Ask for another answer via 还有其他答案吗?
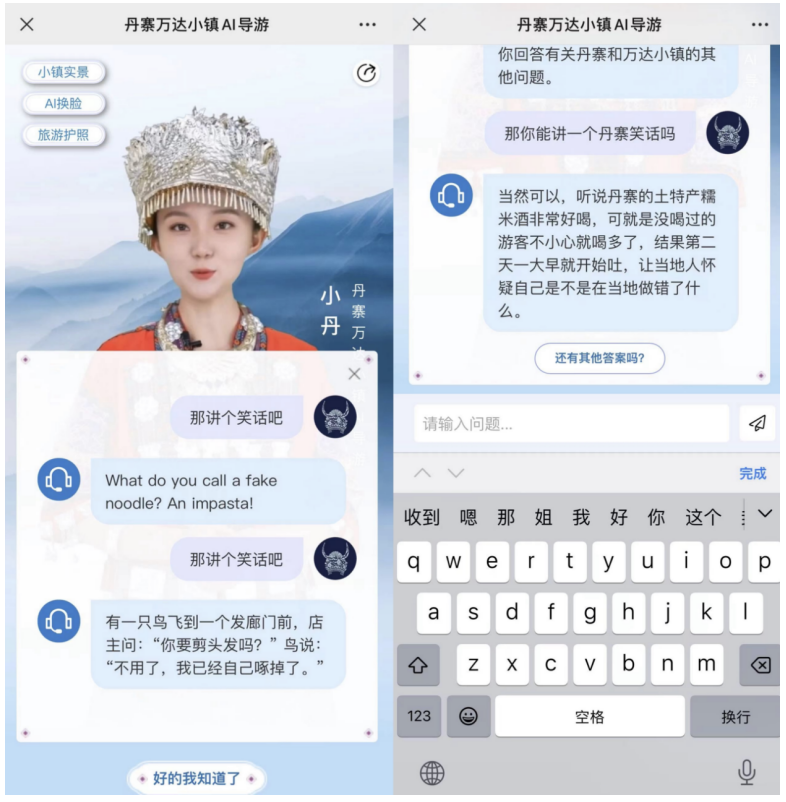This screenshot has width=786, height=802. coord(599,358)
